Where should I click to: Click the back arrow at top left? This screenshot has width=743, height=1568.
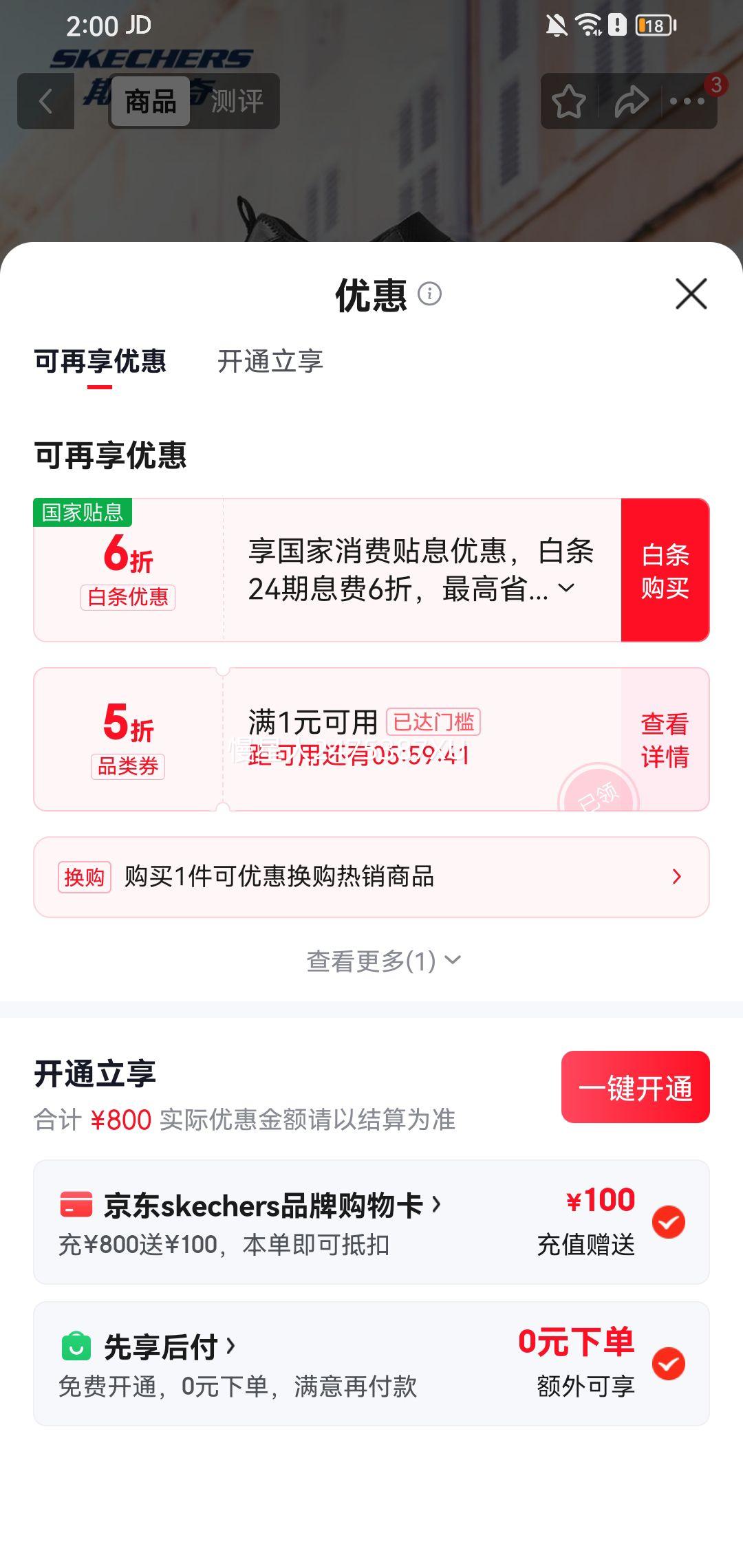(45, 102)
